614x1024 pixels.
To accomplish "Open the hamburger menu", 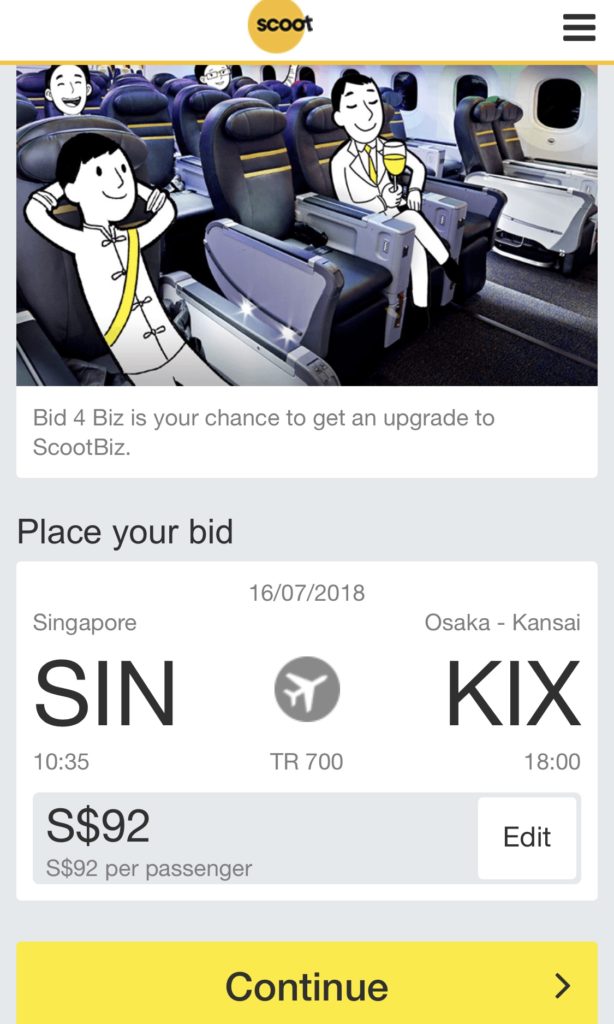I will [x=579, y=28].
